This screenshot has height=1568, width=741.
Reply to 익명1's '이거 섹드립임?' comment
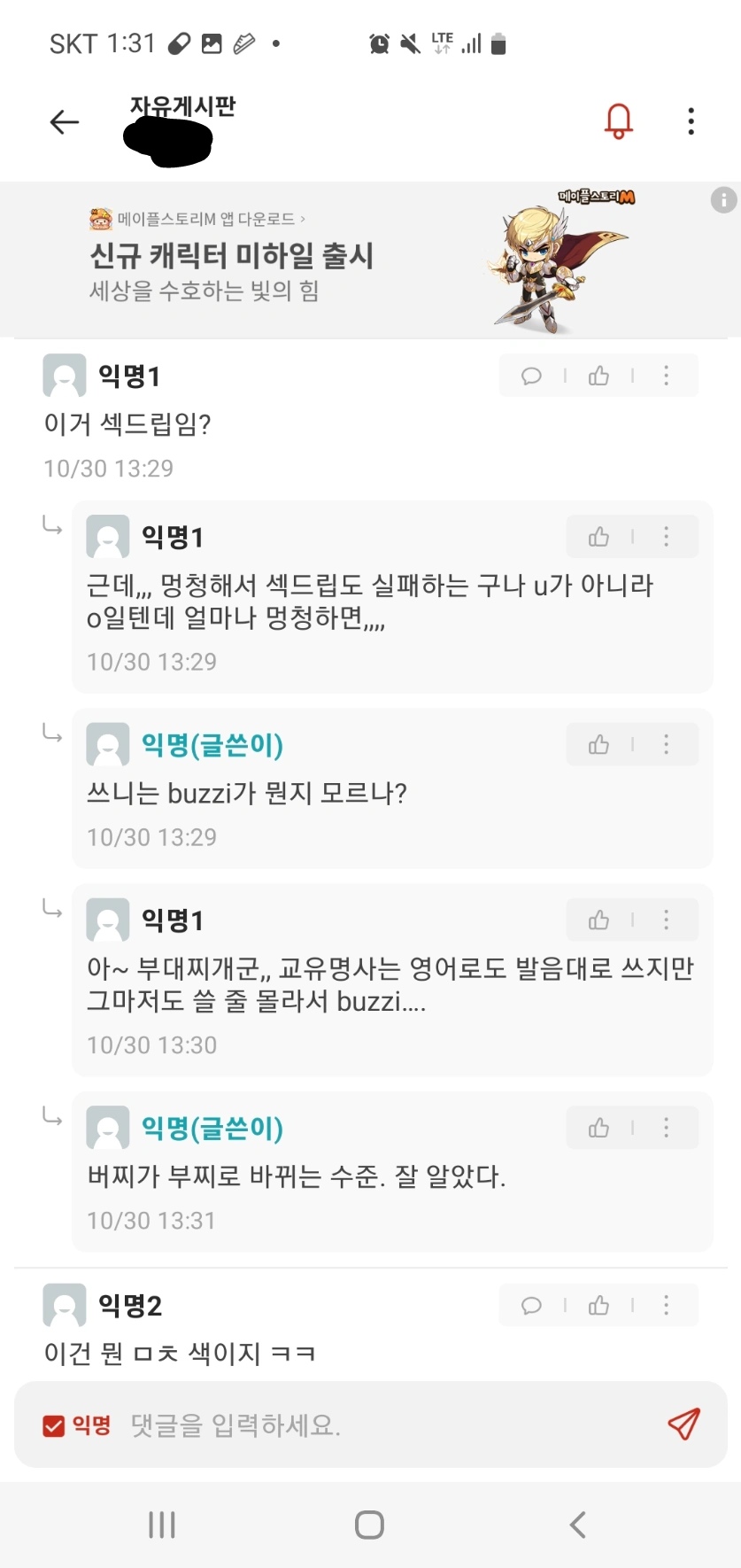[x=531, y=376]
